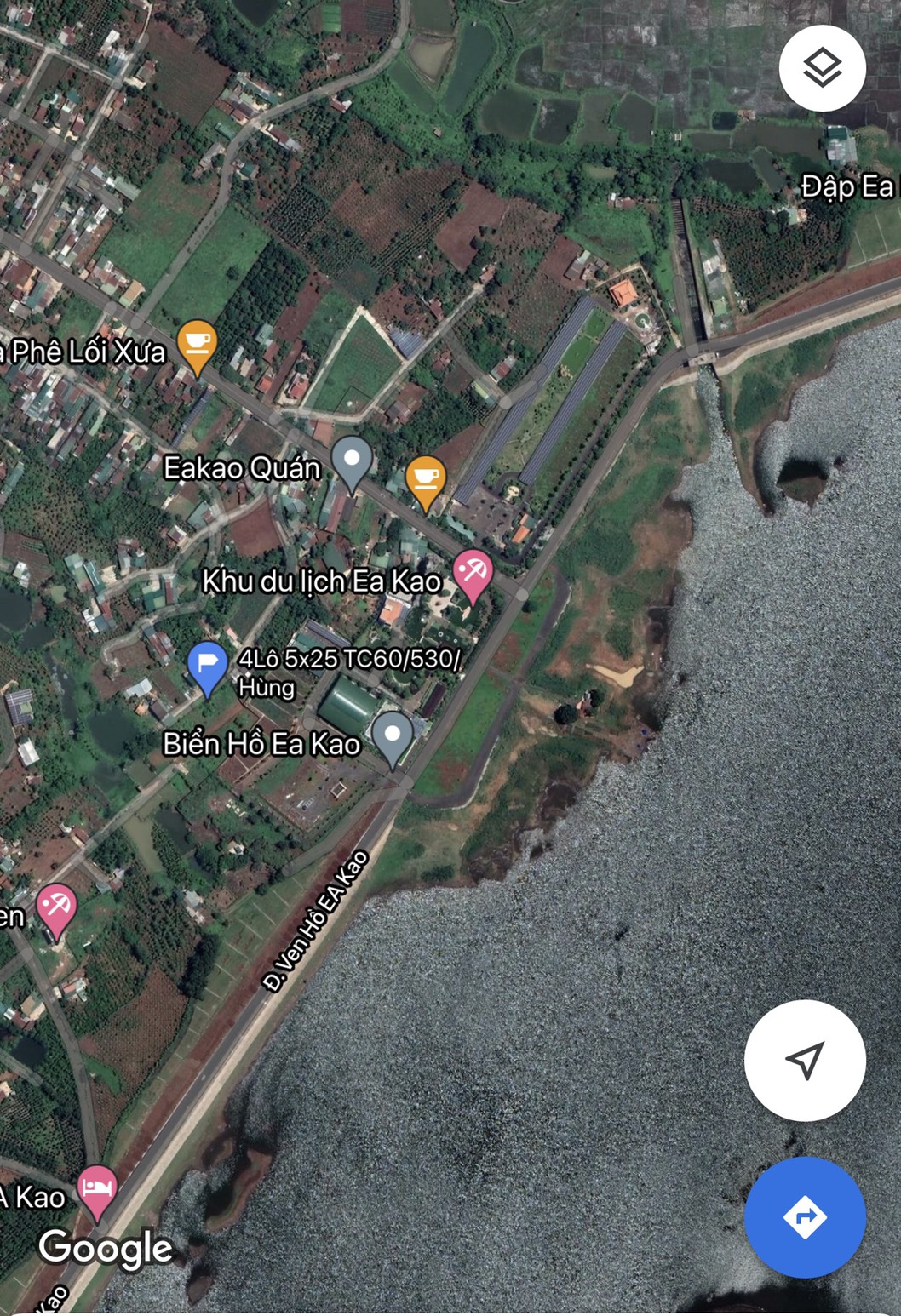Select the Cà Phê Lối Xưa coffee pin

(197, 345)
